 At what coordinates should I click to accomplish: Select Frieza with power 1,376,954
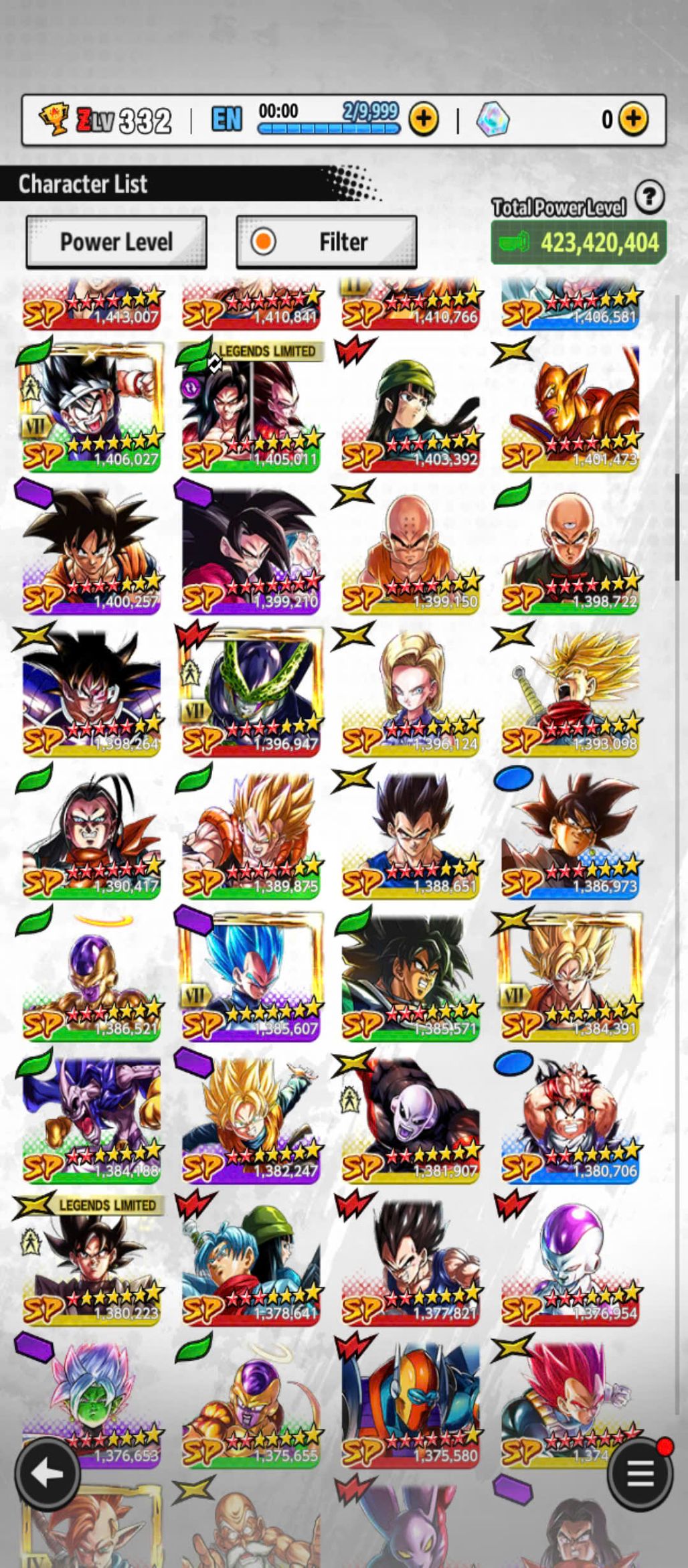(570, 1261)
